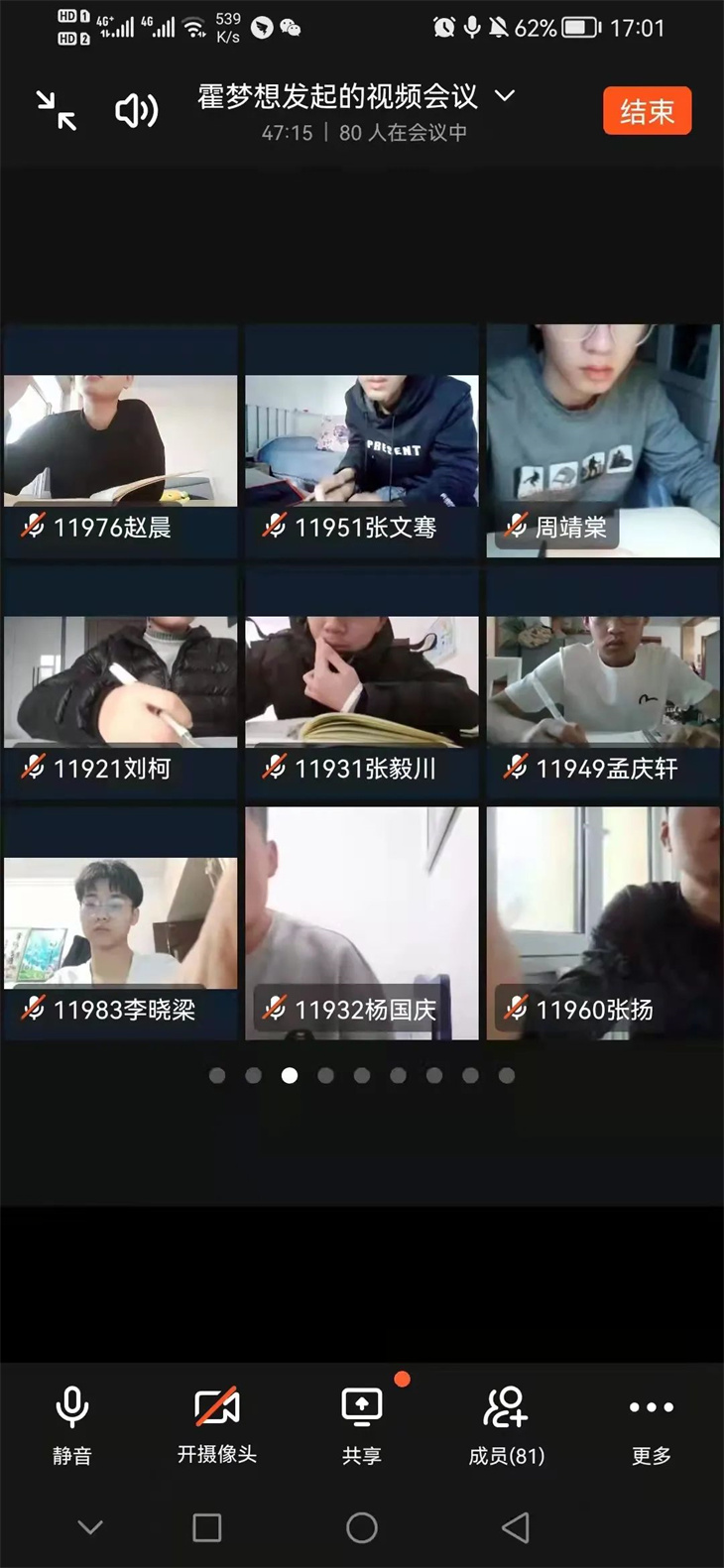Tap the 静音 microphone button
The height and width of the screenshot is (1568, 724).
pos(71,1424)
